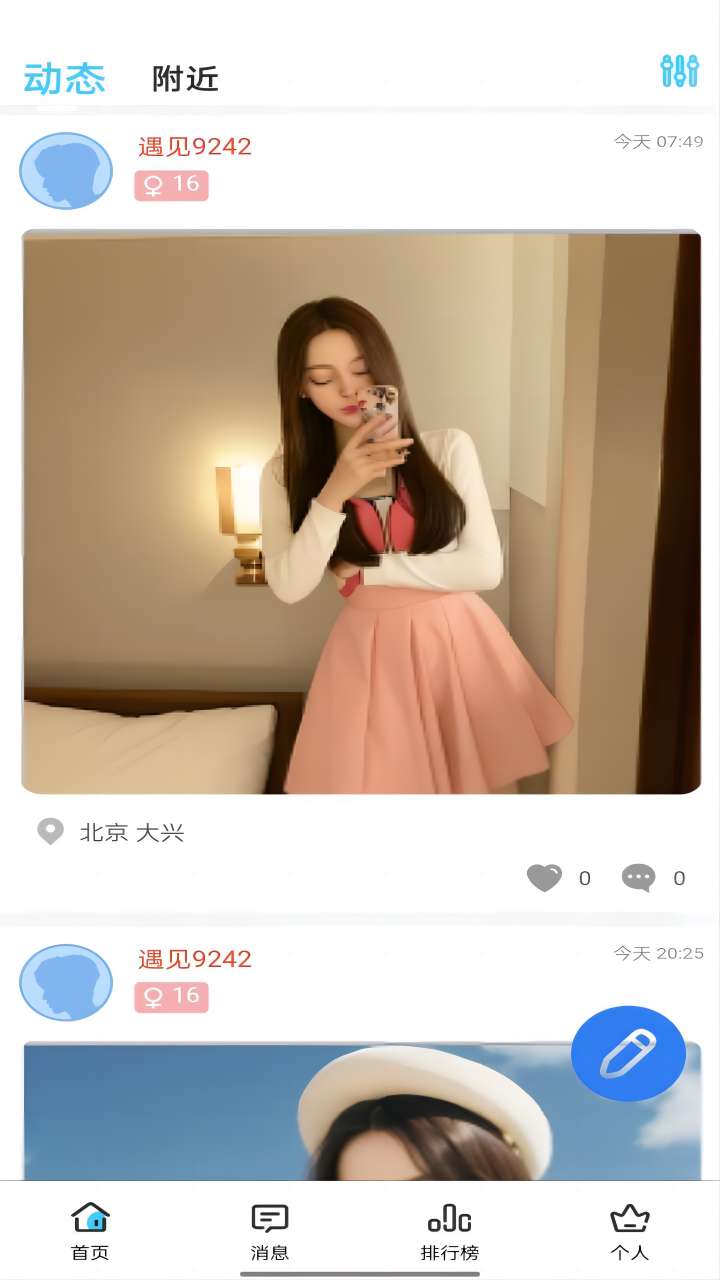Open avatar of the 07:49 post
720x1280 pixels.
point(66,171)
